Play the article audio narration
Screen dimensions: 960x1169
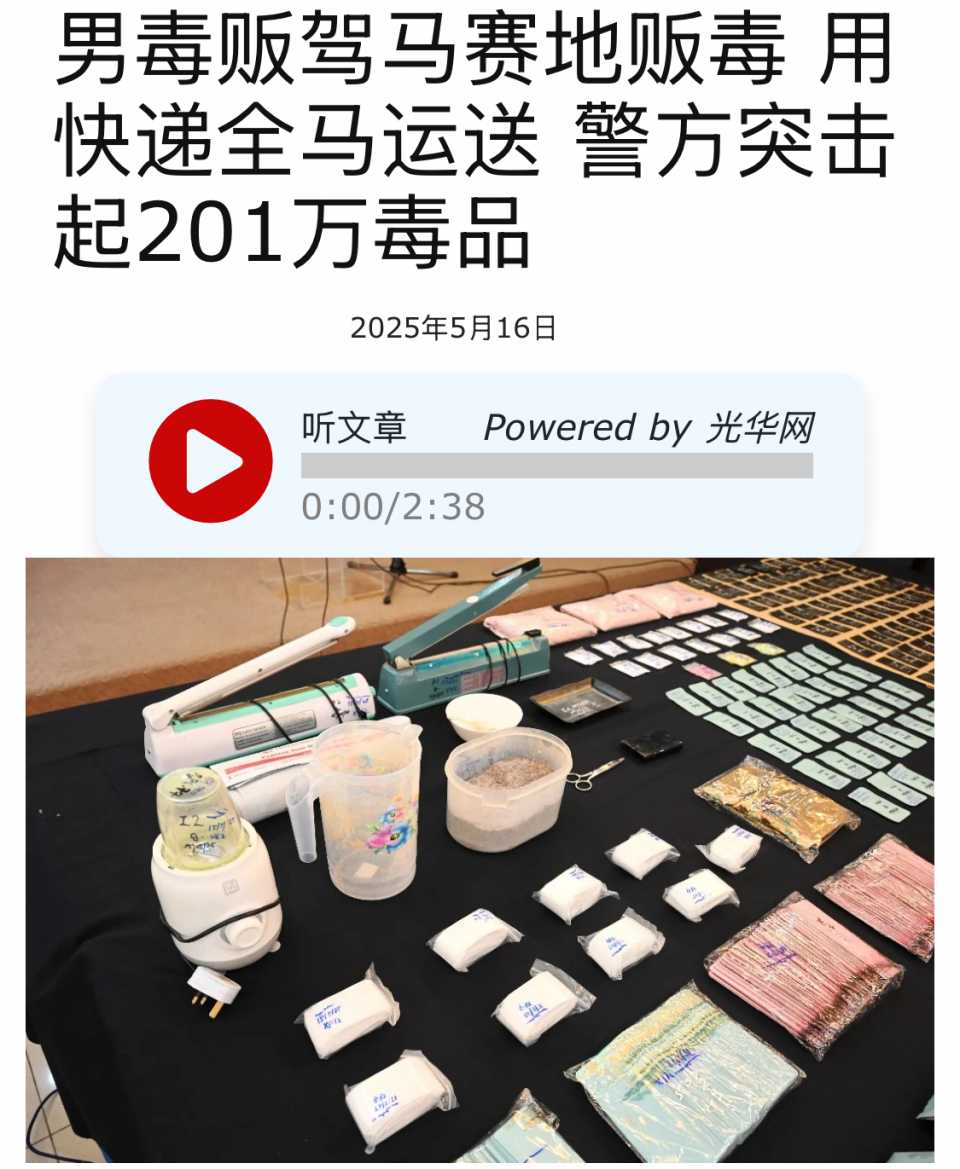pos(210,461)
